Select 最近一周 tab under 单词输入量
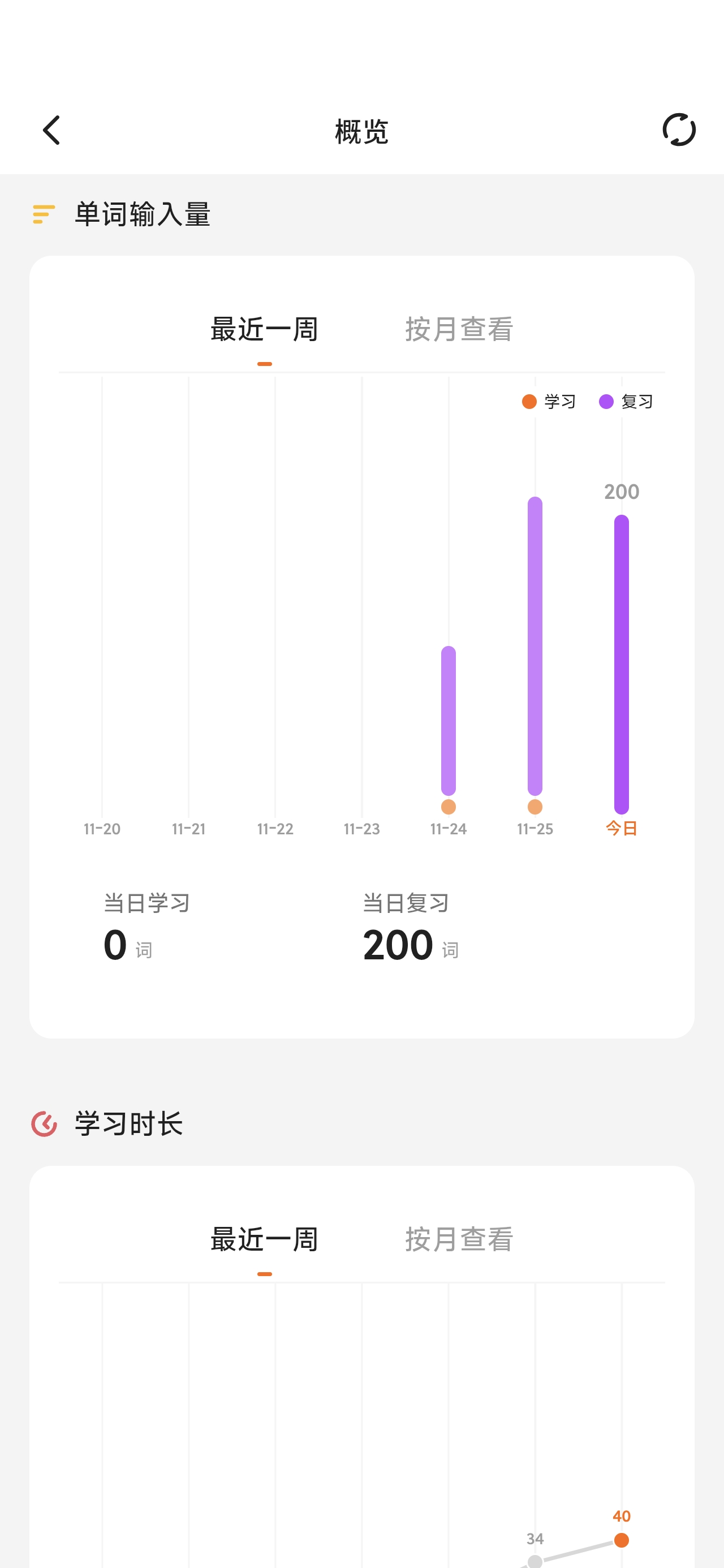The height and width of the screenshot is (1568, 724). point(264,330)
